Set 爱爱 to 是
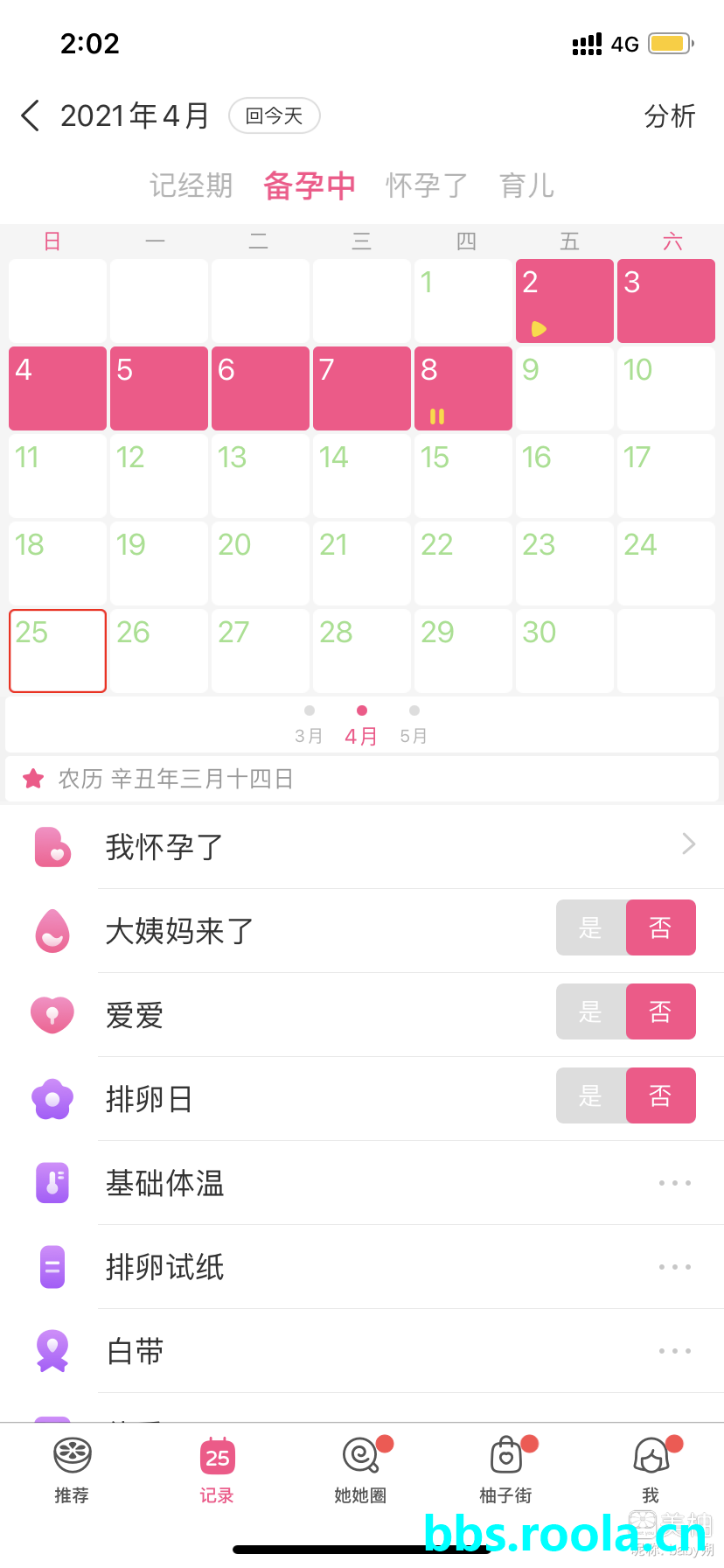Screen dimensions: 724x1568 591,1011
